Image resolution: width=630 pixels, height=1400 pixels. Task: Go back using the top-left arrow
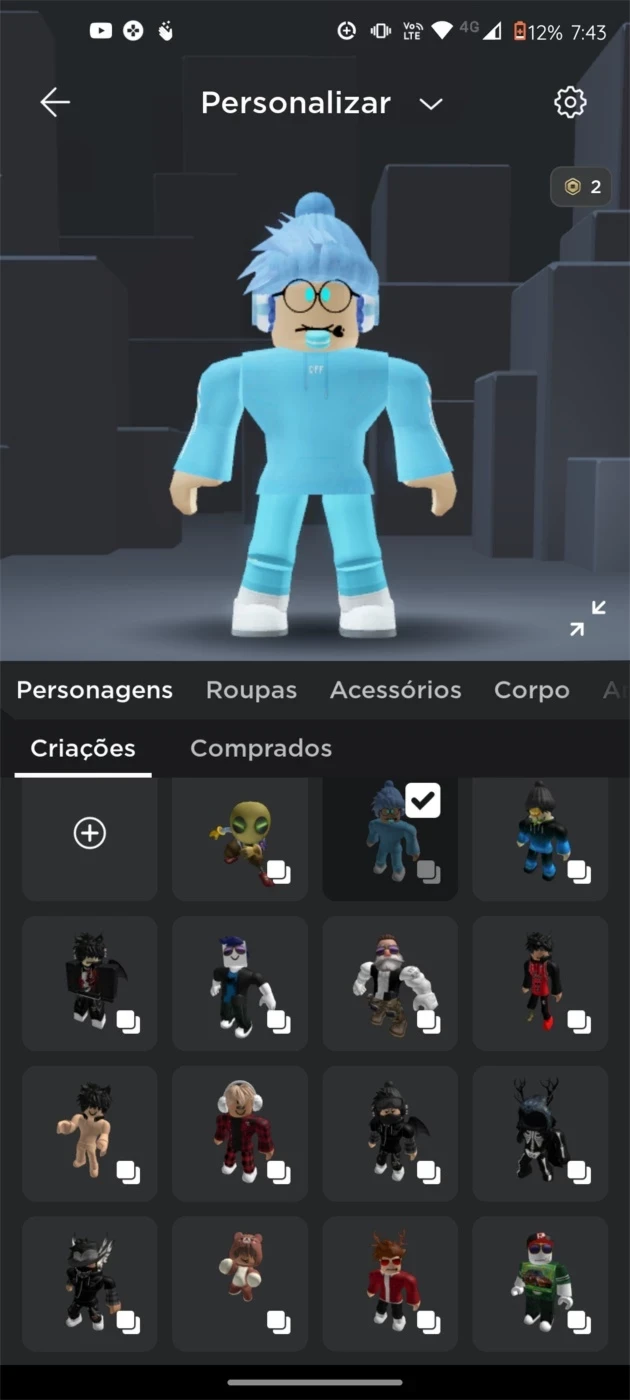[55, 102]
